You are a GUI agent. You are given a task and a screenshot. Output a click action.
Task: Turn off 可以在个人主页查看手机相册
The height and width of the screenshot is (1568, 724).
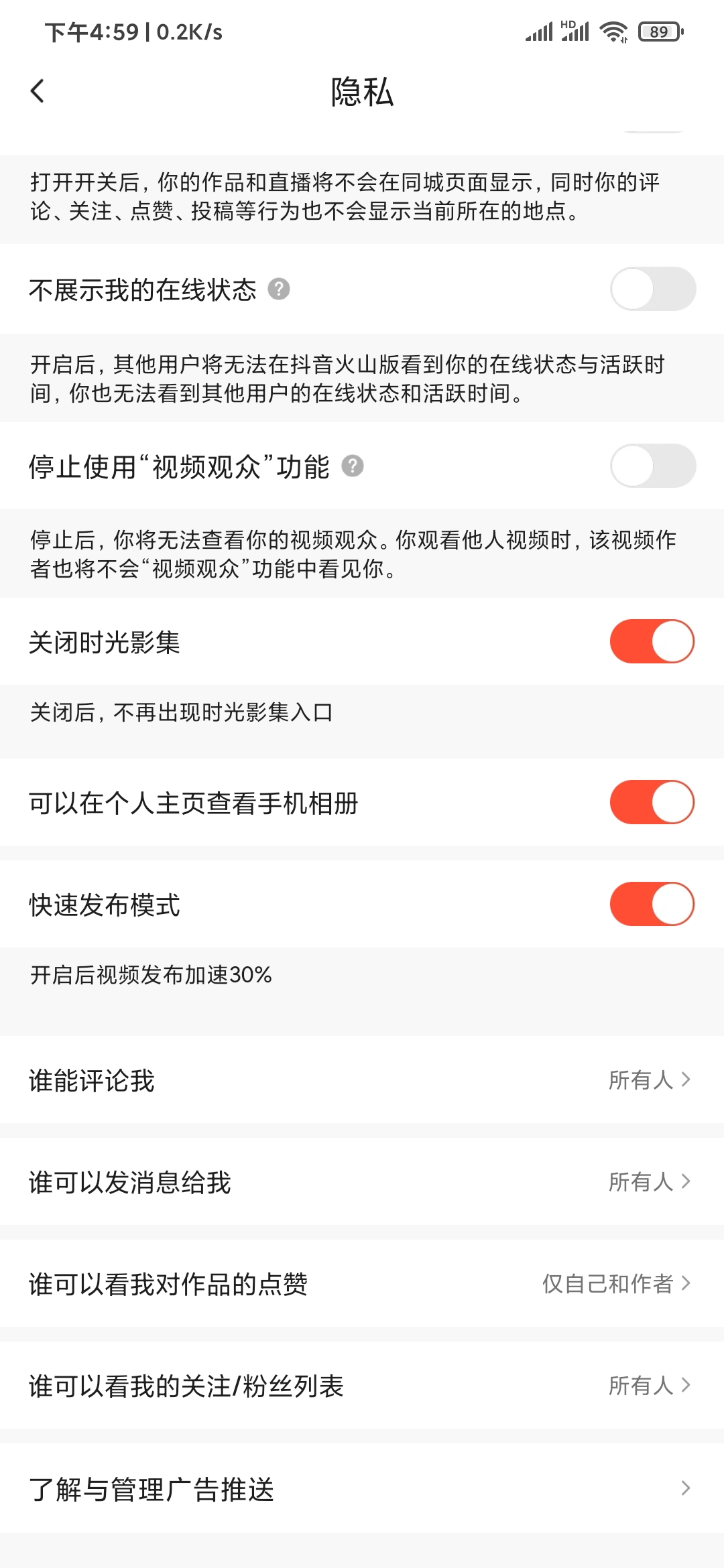[652, 801]
